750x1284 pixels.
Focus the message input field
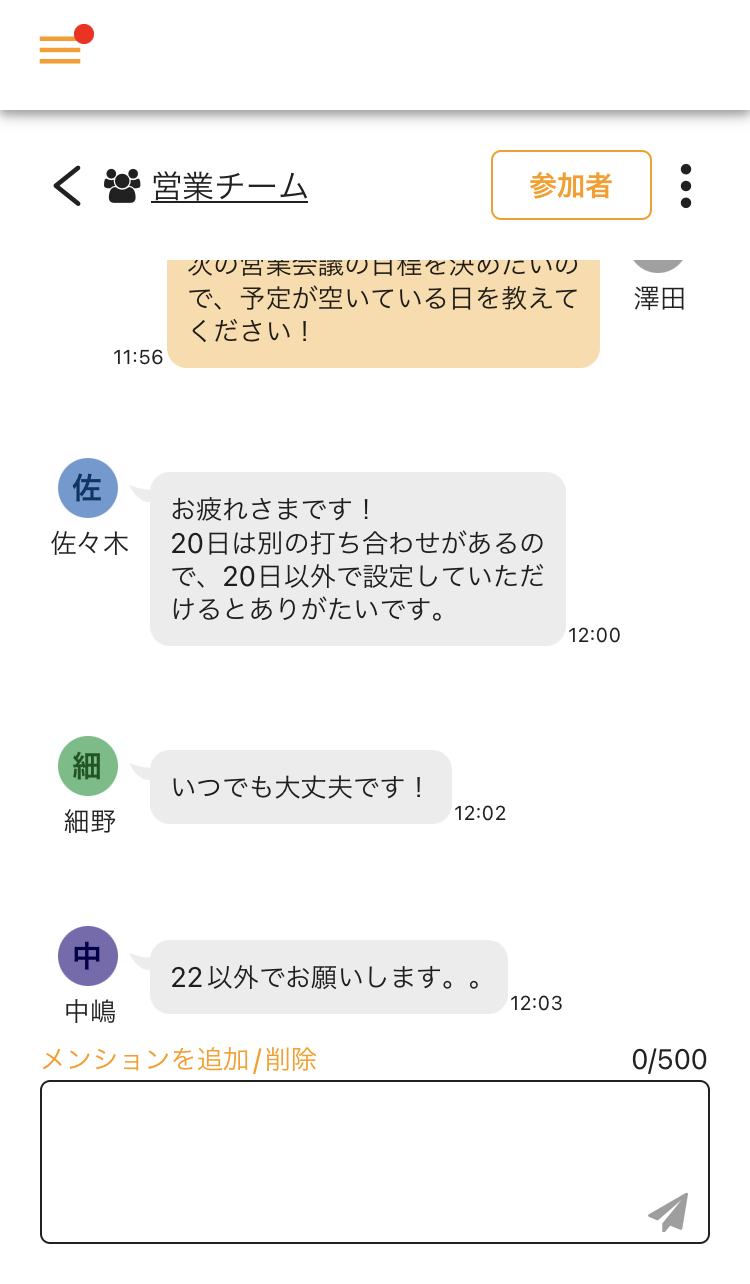tap(375, 1160)
